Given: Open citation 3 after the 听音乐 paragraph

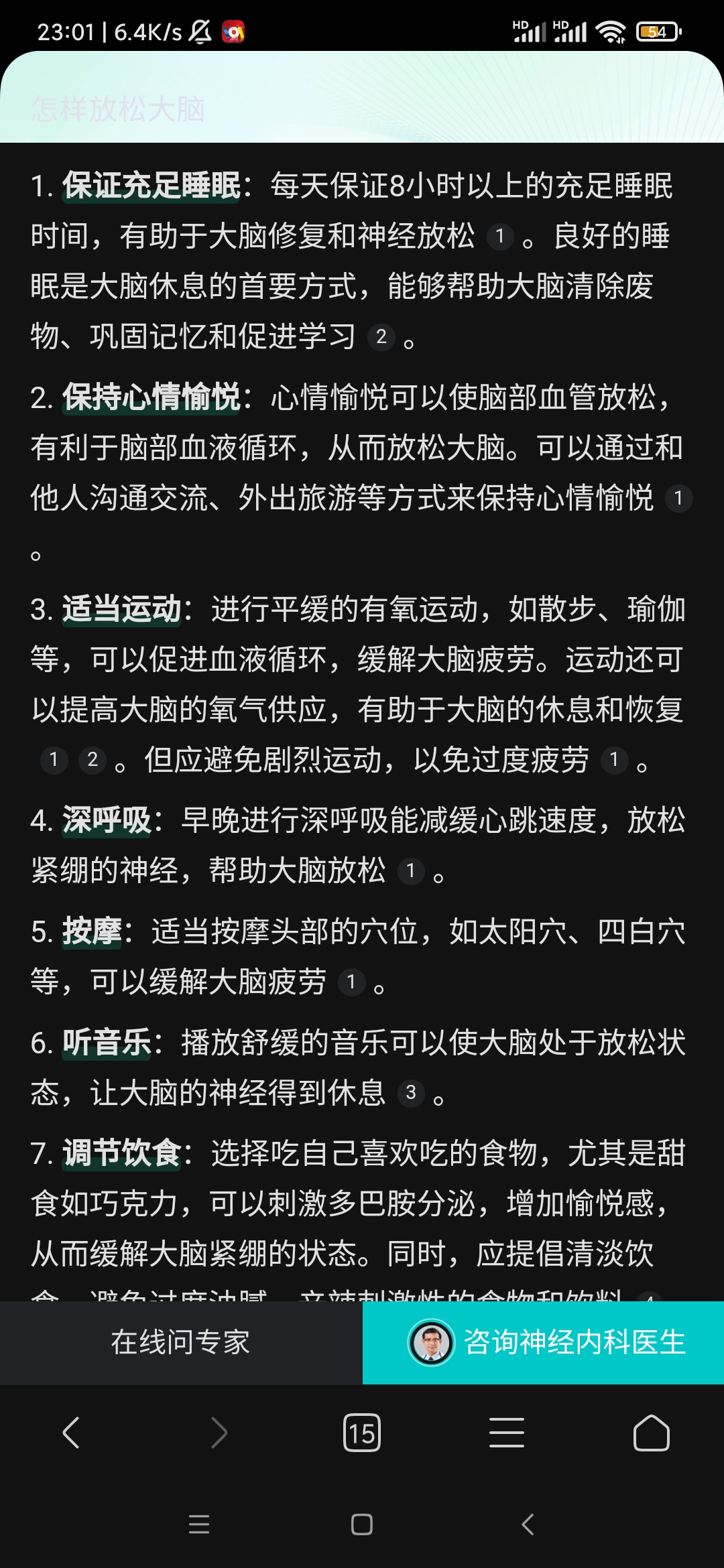Looking at the screenshot, I should coord(411,1093).
